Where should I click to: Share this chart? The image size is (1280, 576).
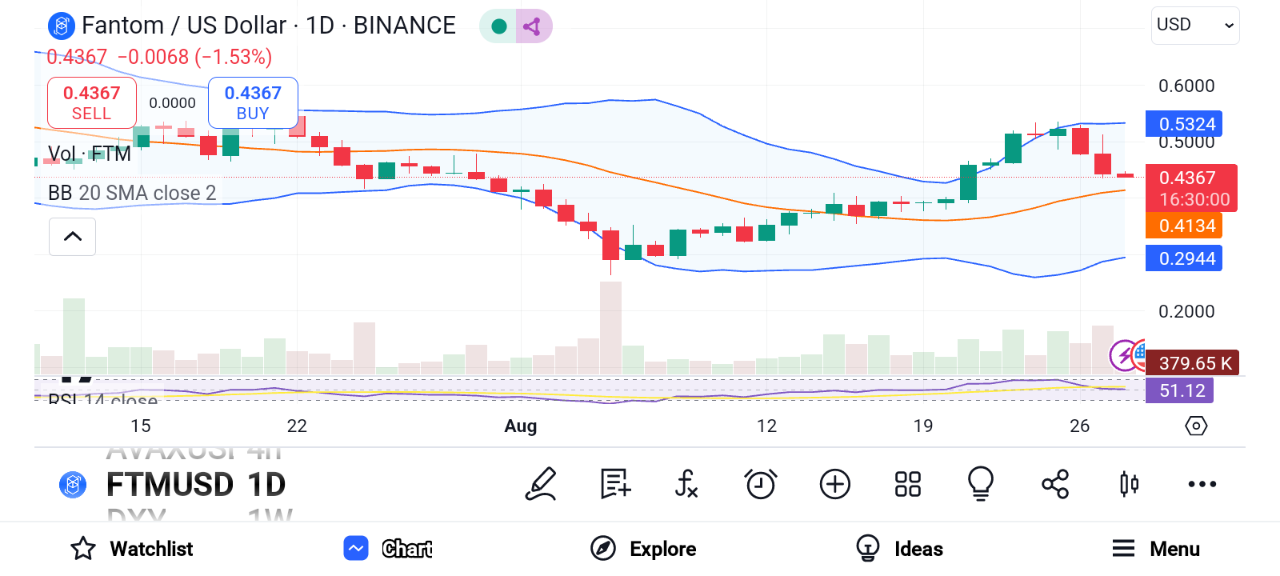[x=1055, y=485]
